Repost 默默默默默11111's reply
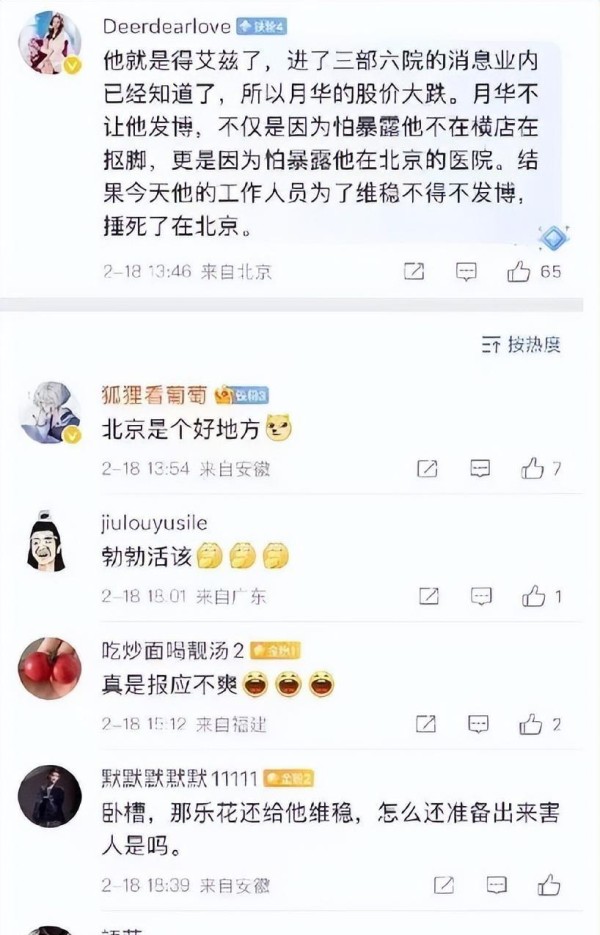Image resolution: width=600 pixels, height=935 pixels. (x=443, y=885)
